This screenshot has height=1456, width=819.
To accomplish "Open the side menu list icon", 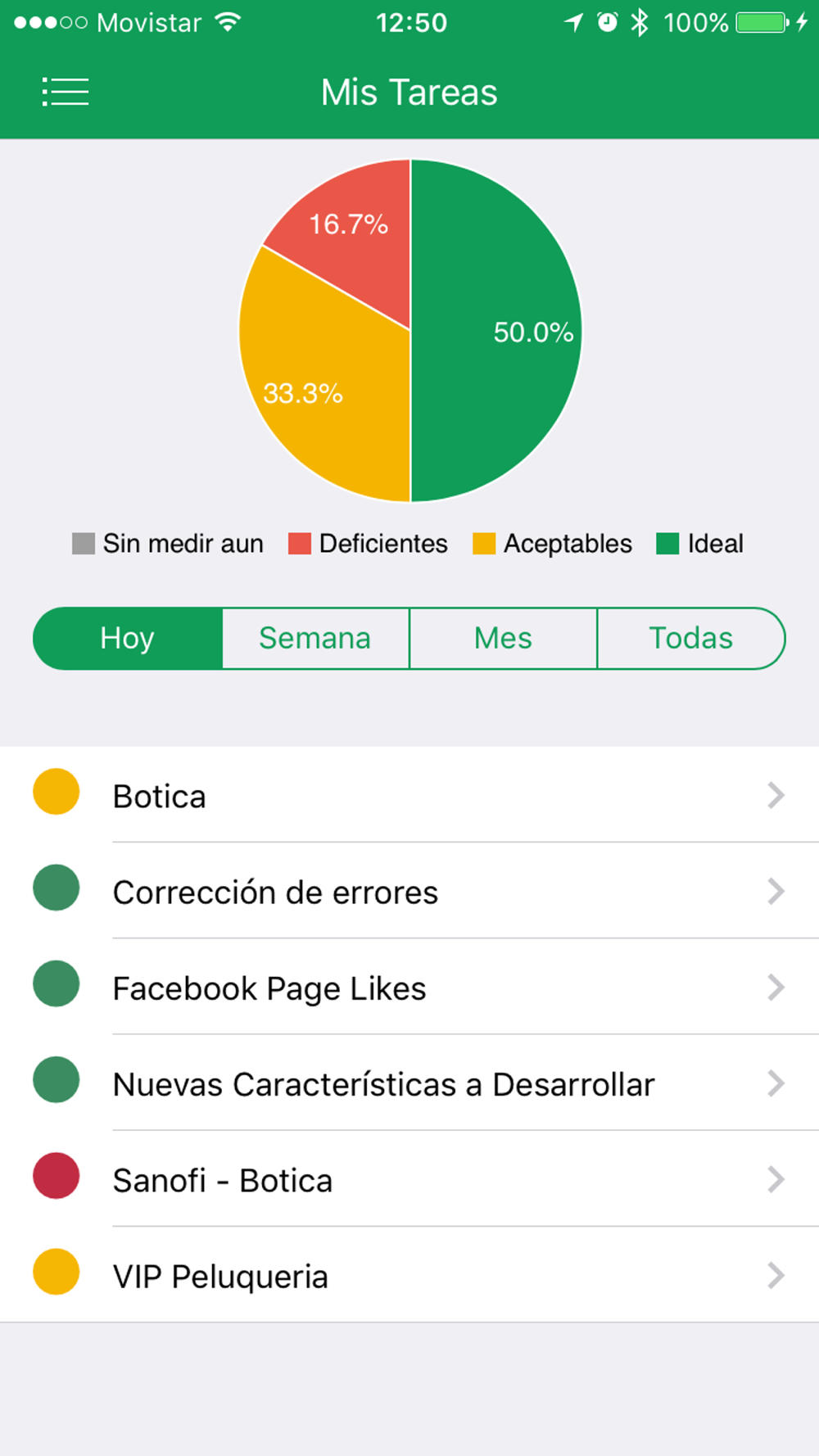I will (66, 92).
